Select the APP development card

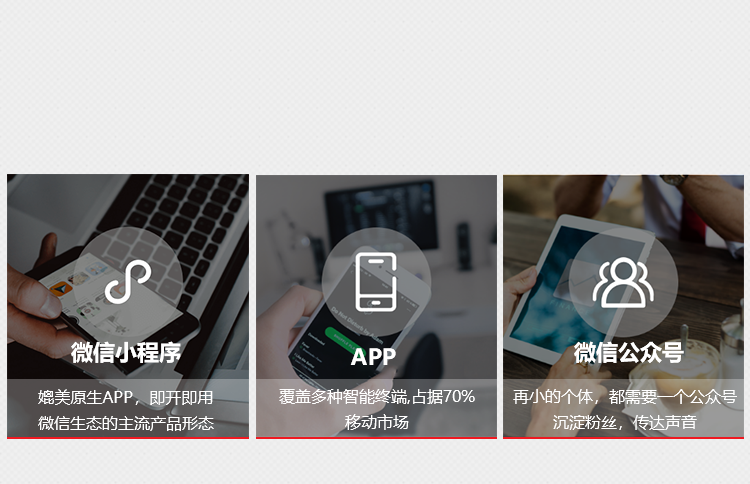375,306
